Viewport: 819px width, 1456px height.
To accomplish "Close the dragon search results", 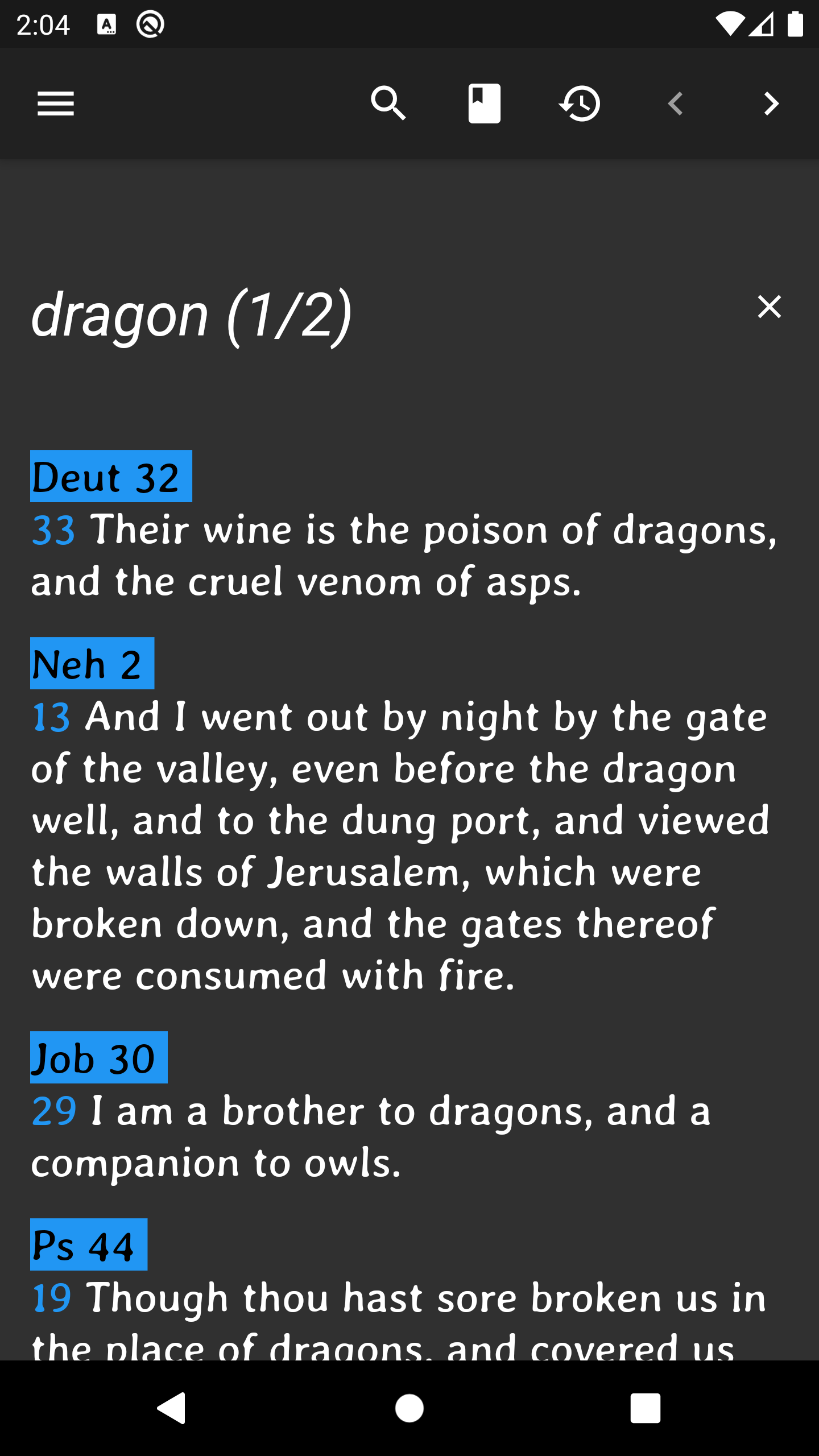I will [769, 307].
